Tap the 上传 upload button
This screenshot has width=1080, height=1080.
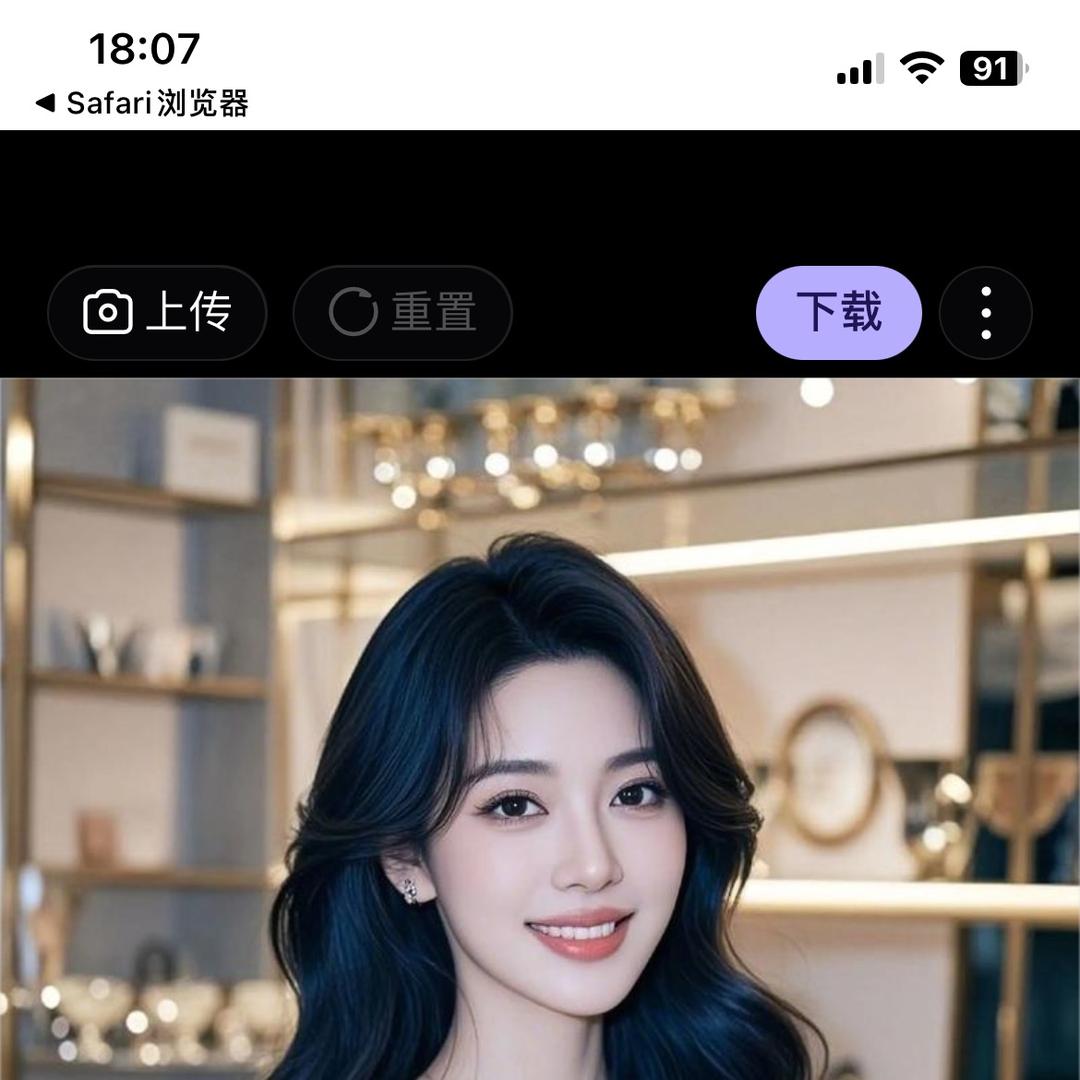point(157,313)
